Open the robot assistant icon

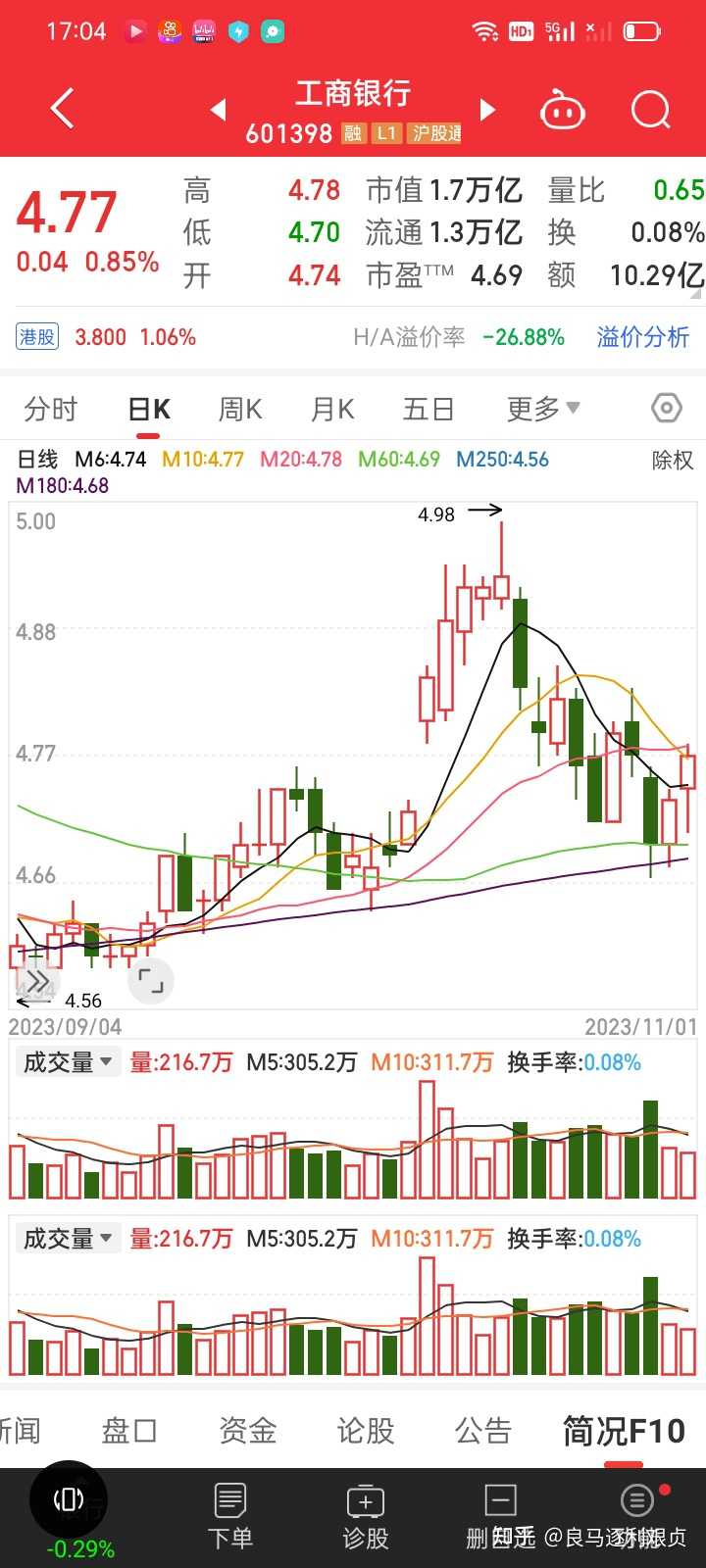[563, 110]
